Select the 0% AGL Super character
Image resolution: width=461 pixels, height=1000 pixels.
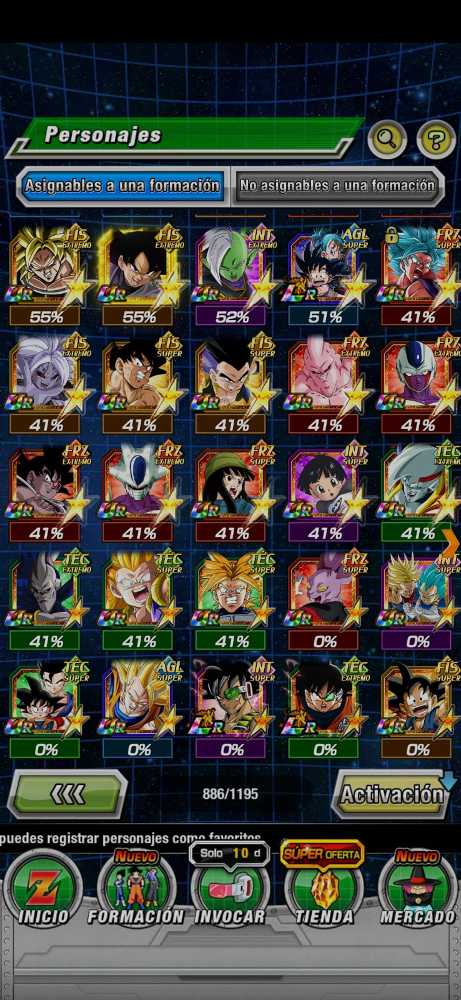point(139,709)
